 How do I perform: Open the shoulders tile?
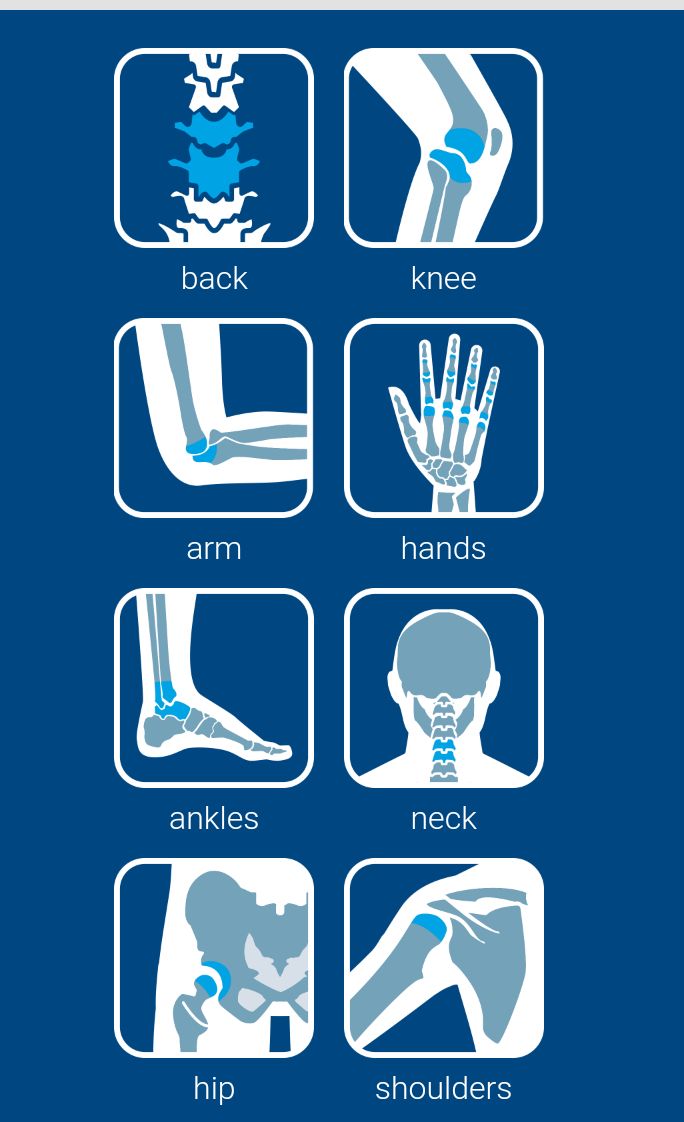point(443,958)
